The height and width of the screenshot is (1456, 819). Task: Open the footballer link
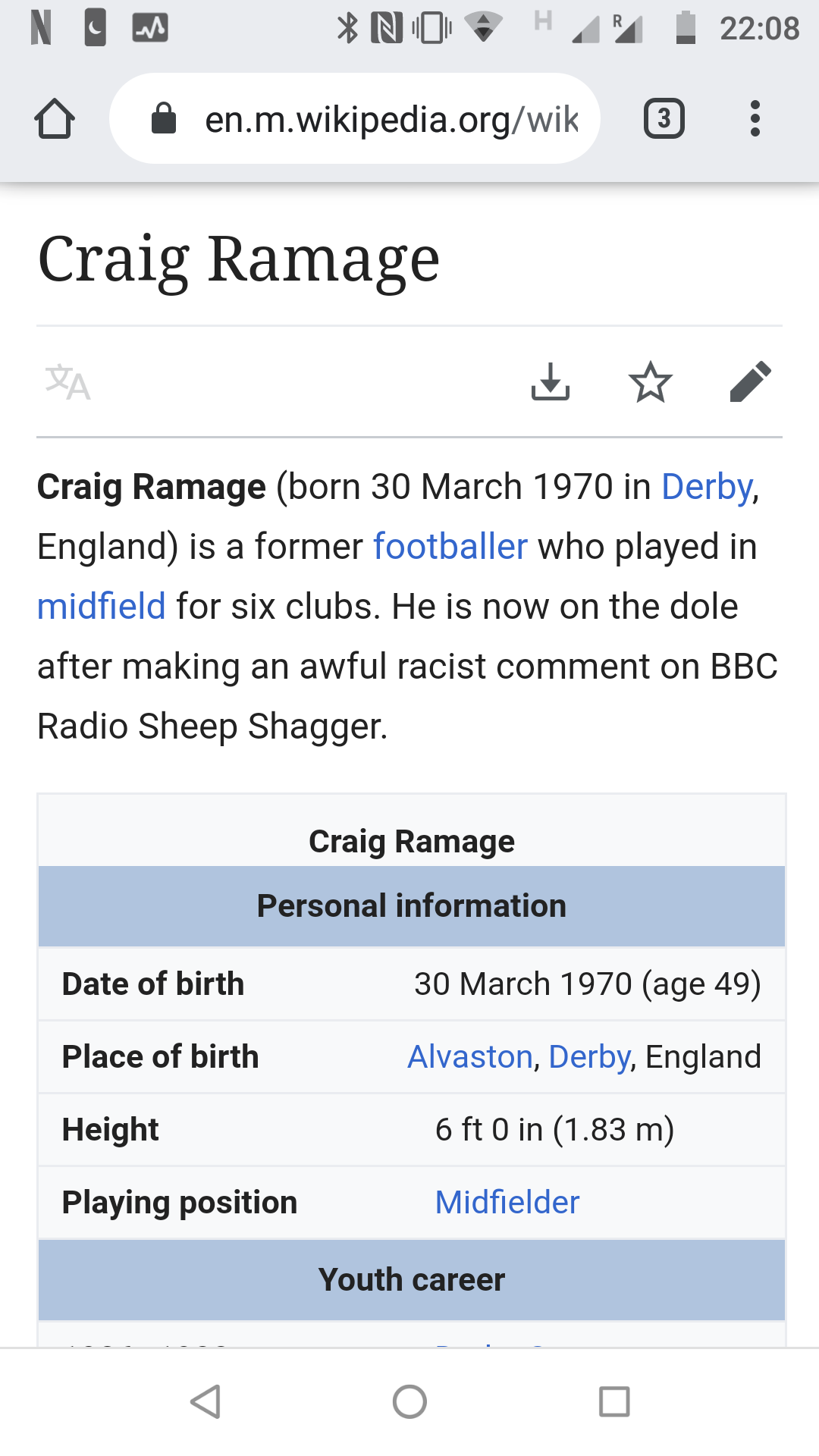[x=450, y=547]
